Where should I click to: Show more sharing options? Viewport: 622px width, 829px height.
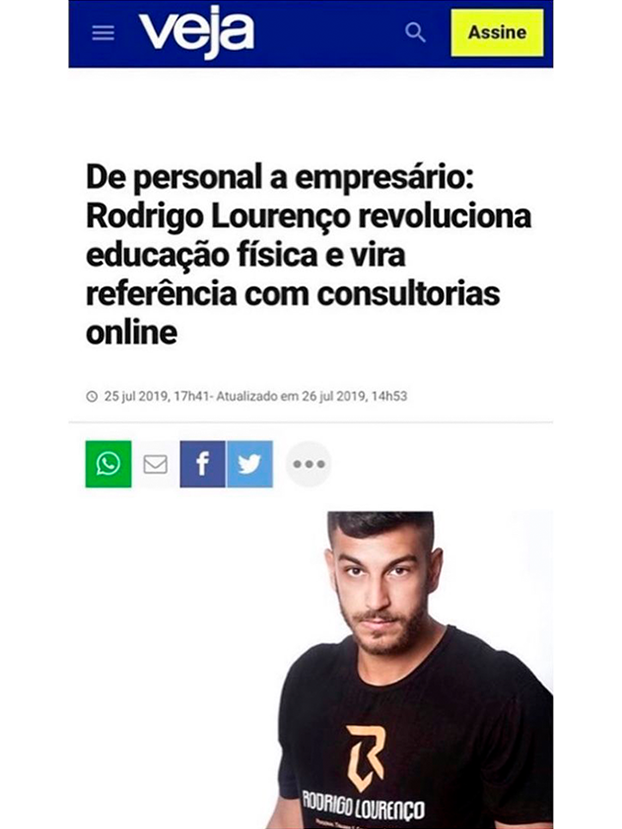(x=308, y=464)
